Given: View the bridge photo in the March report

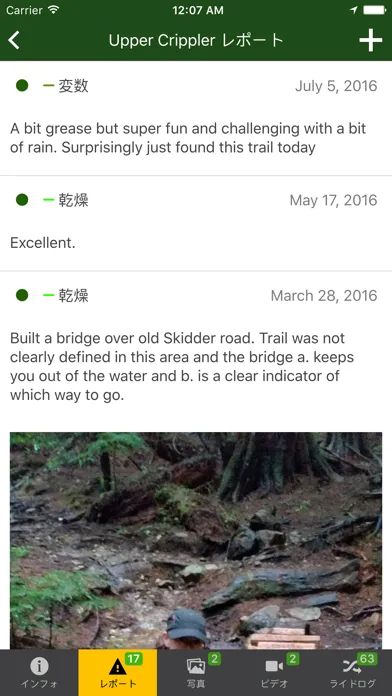Looking at the screenshot, I should coord(196,541).
